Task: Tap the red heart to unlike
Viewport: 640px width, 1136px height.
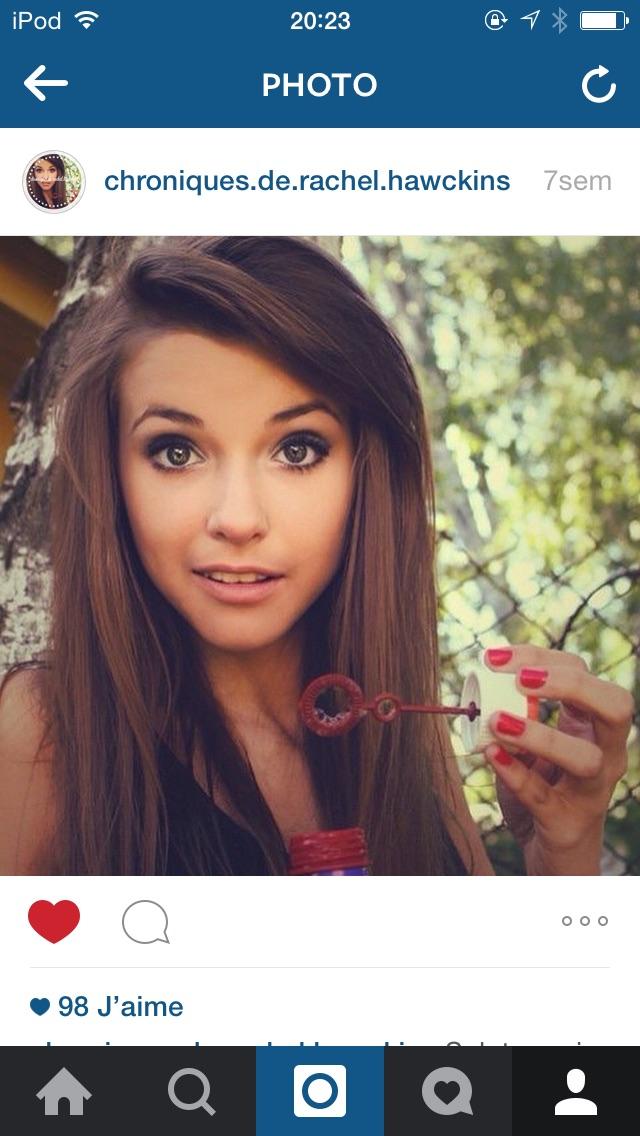Action: tap(54, 921)
